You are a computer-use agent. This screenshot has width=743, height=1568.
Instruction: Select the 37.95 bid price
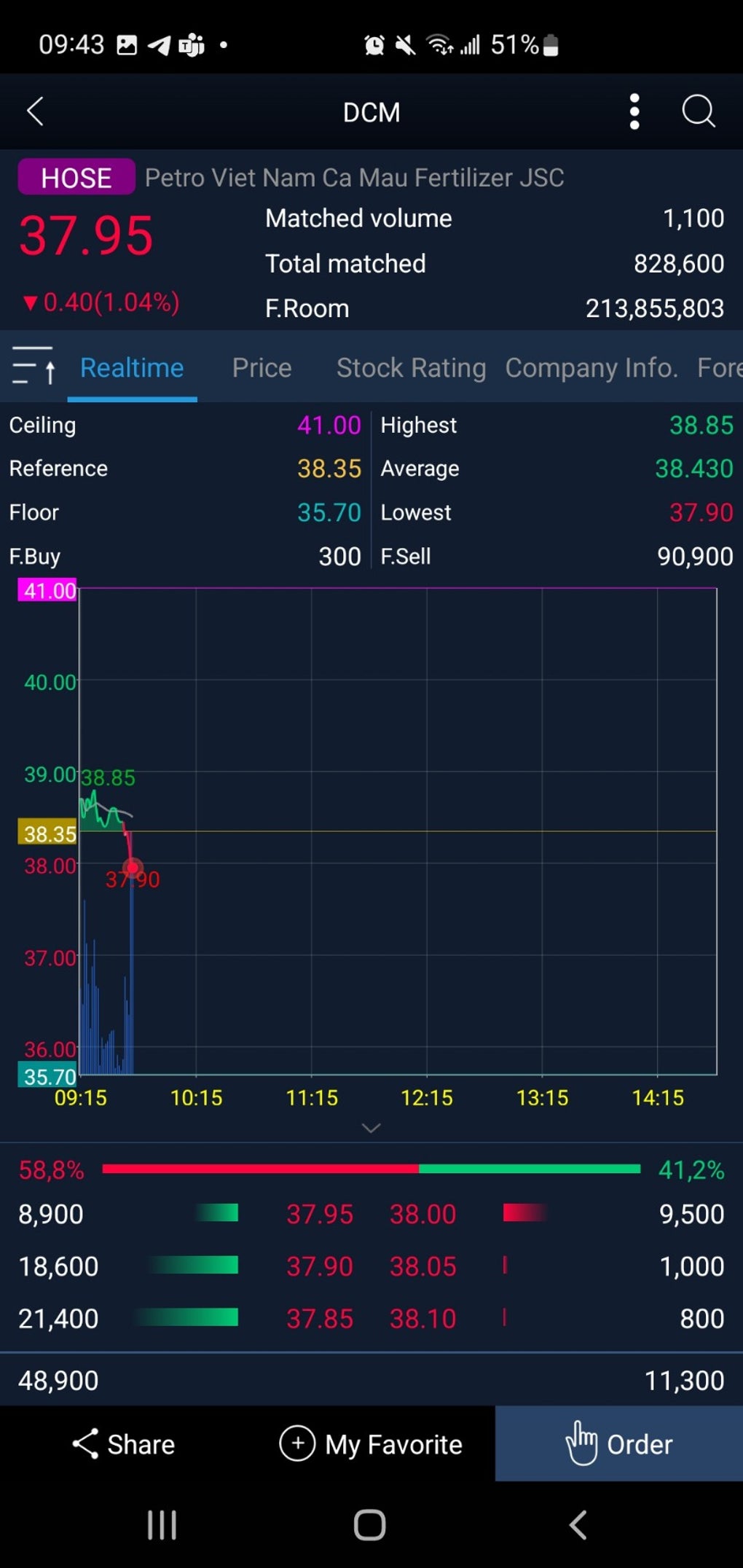click(320, 1214)
